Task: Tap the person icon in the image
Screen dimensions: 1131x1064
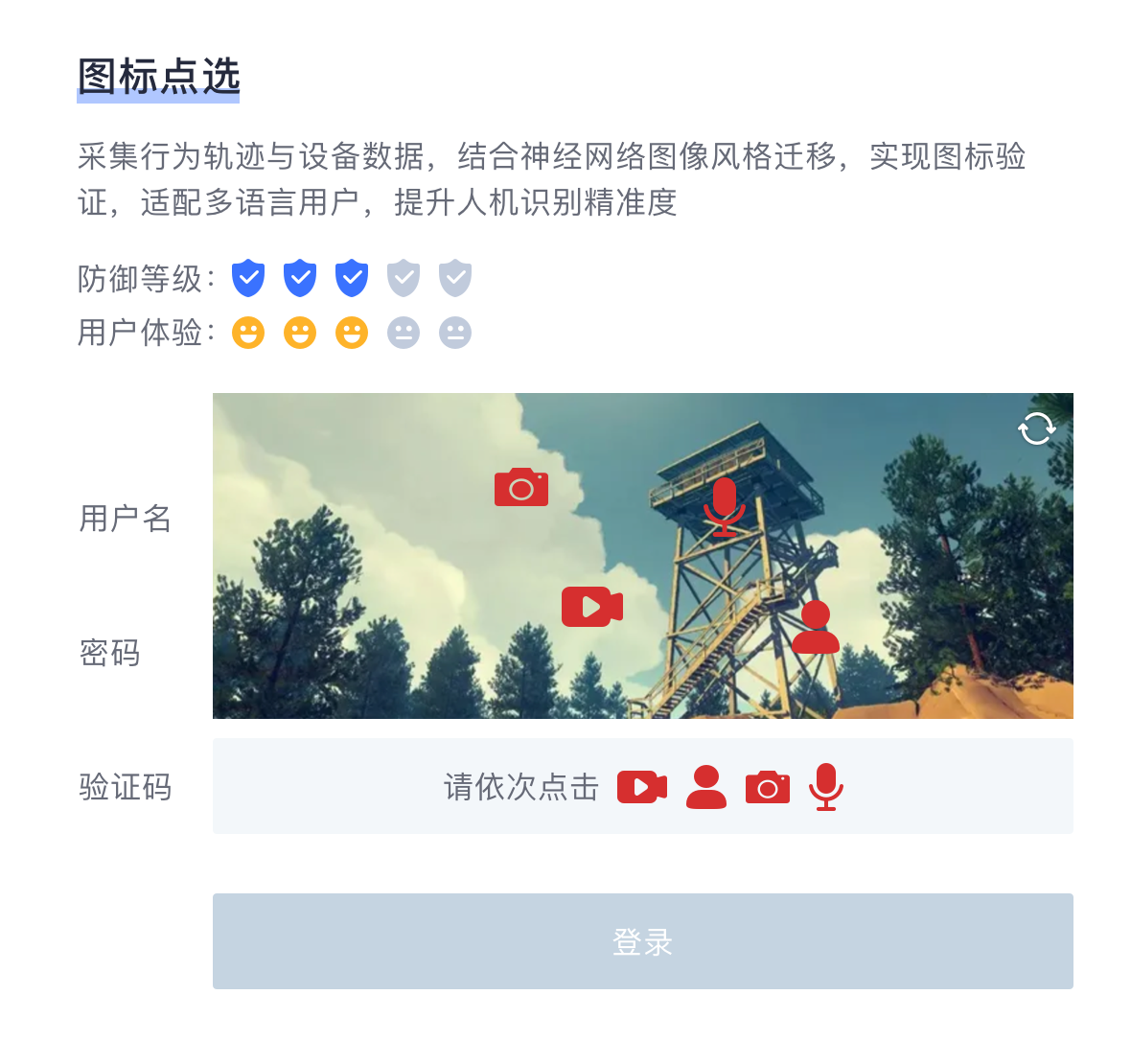Action: pyautogui.click(x=815, y=628)
